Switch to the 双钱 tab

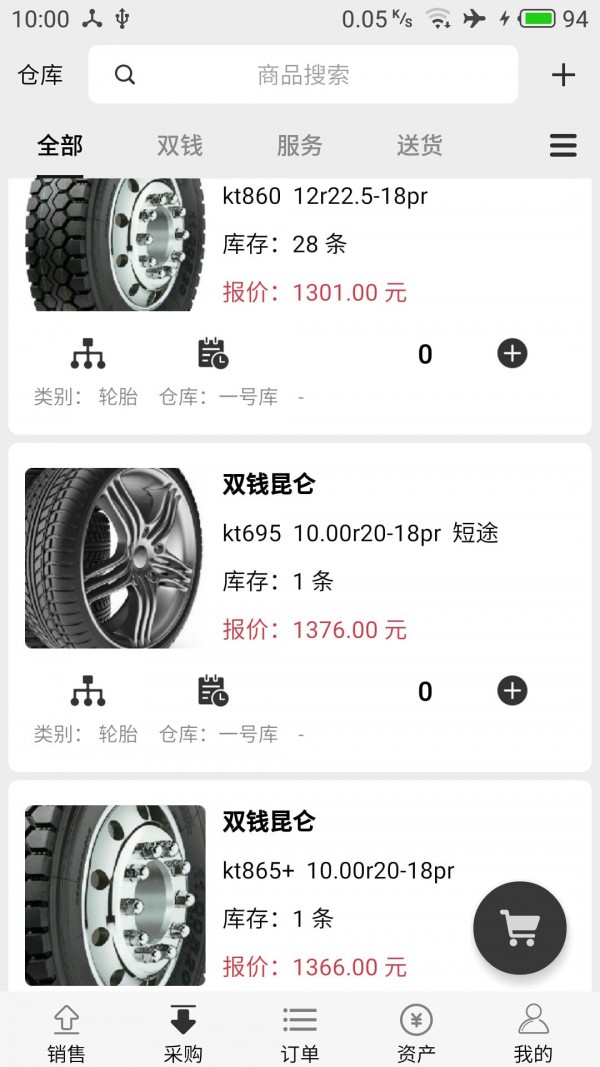(180, 146)
